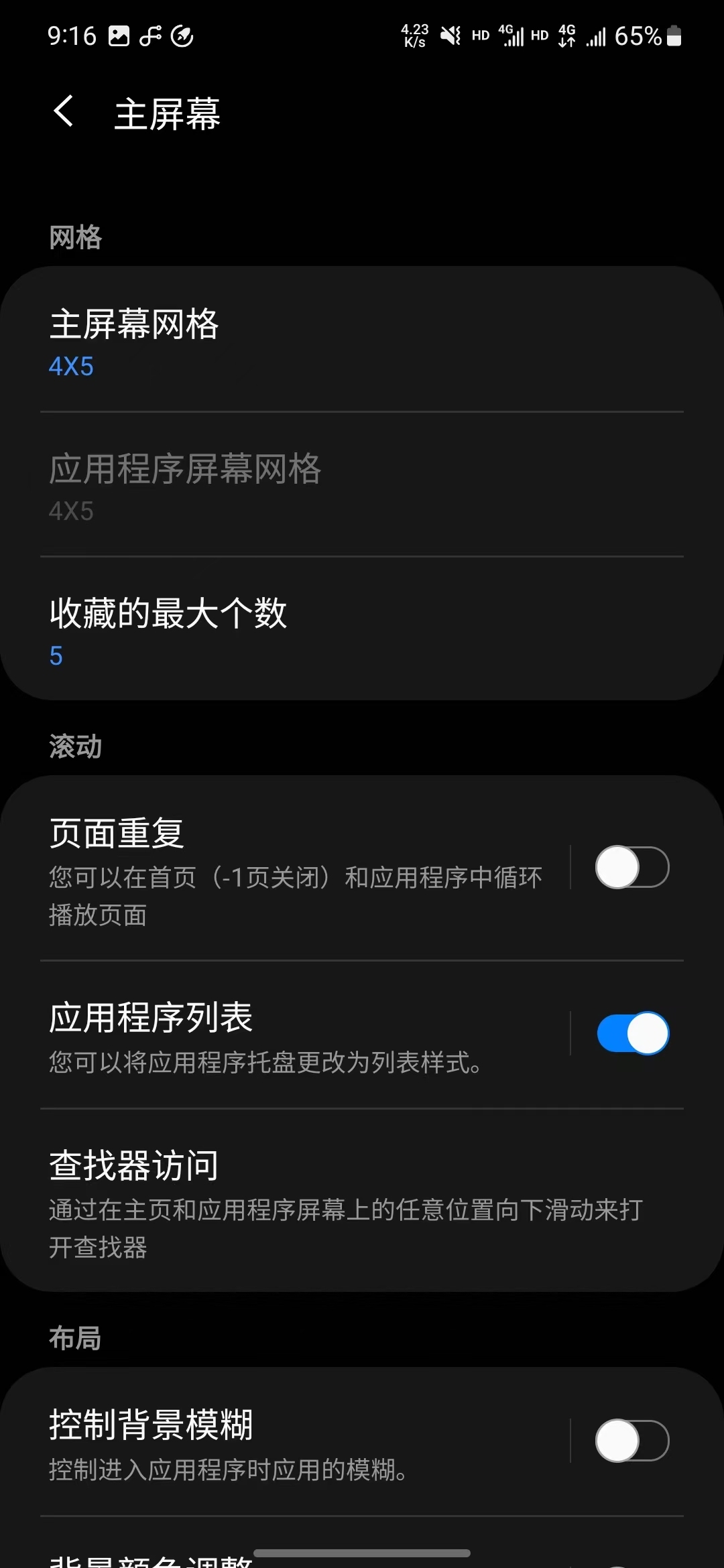Enable the 页面重复 toggle

631,866
